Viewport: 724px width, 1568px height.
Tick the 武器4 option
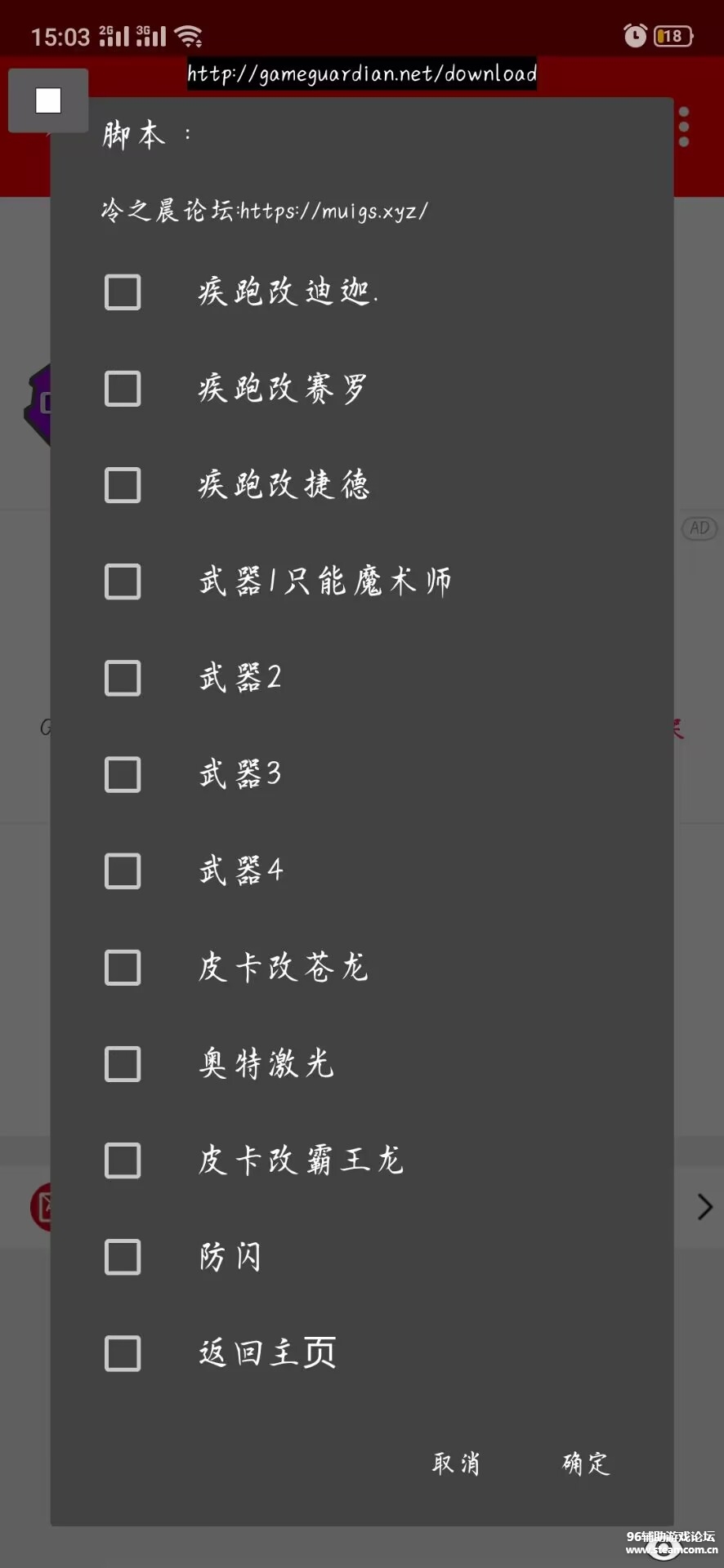pyautogui.click(x=123, y=871)
